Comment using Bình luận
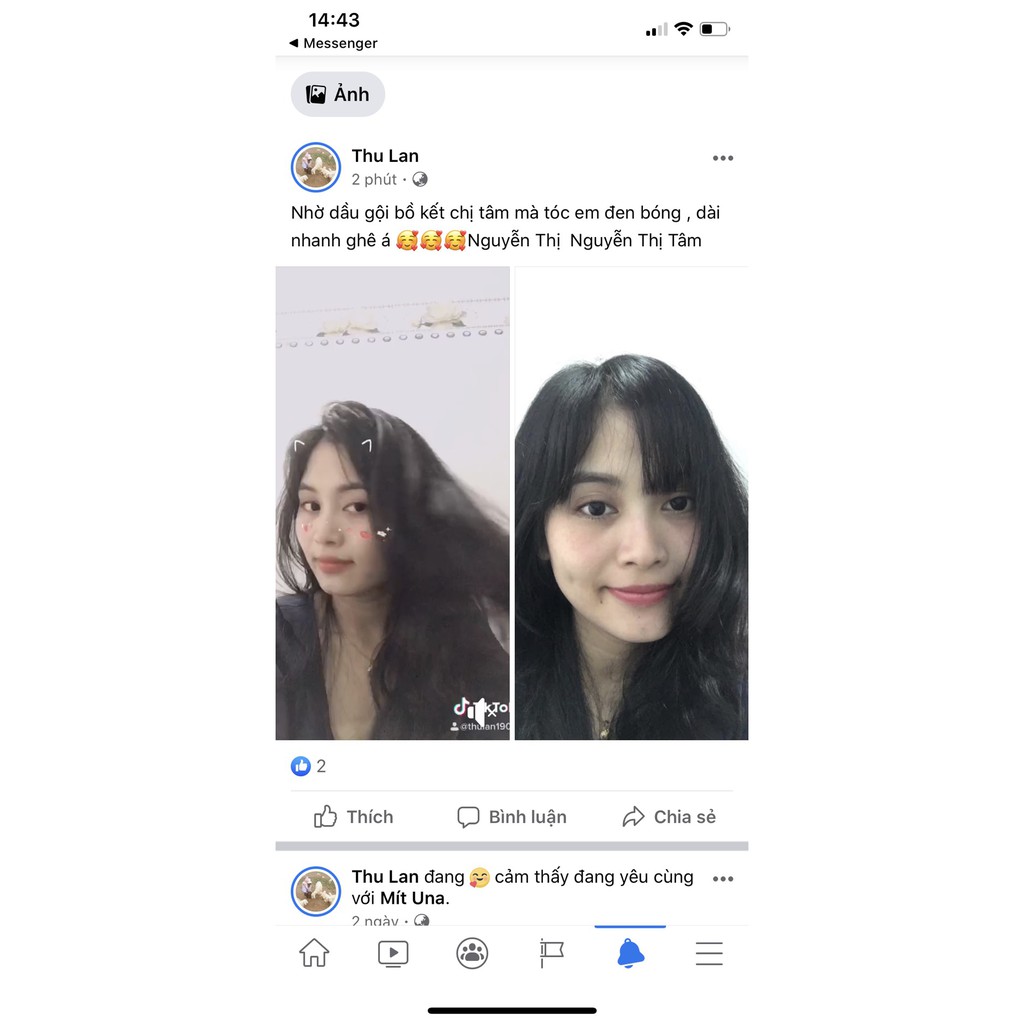The width and height of the screenshot is (1024, 1024). click(x=512, y=817)
